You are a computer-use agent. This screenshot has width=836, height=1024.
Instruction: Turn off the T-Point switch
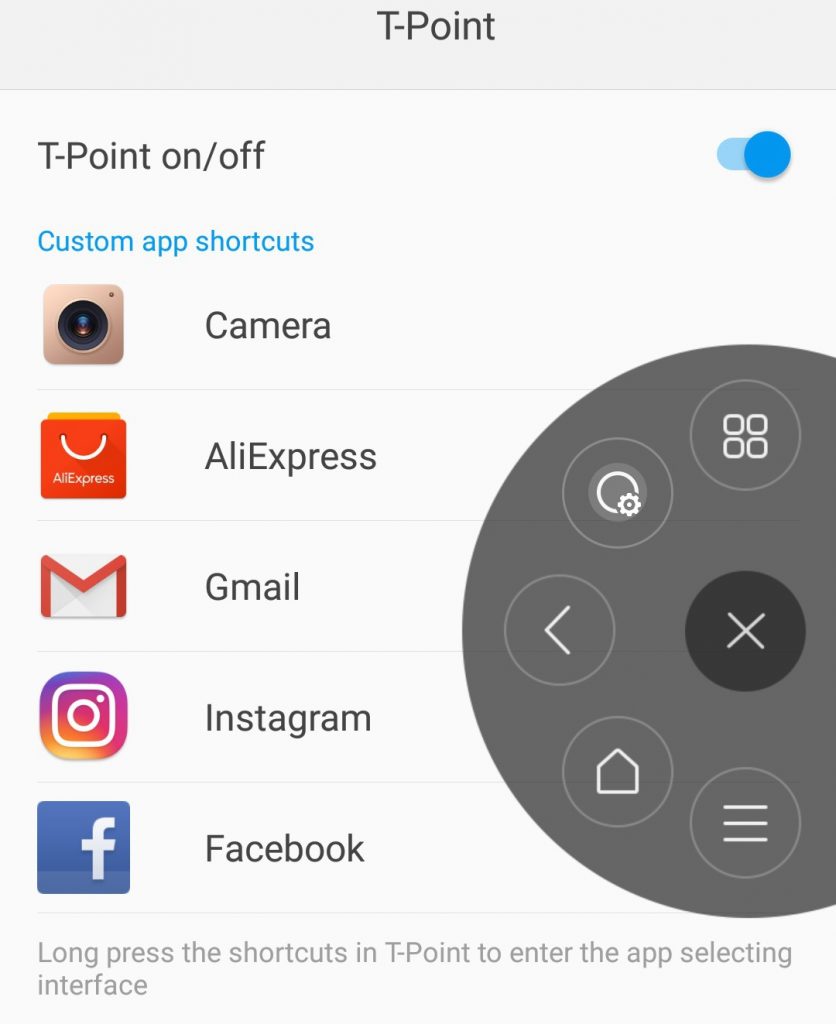pos(754,155)
